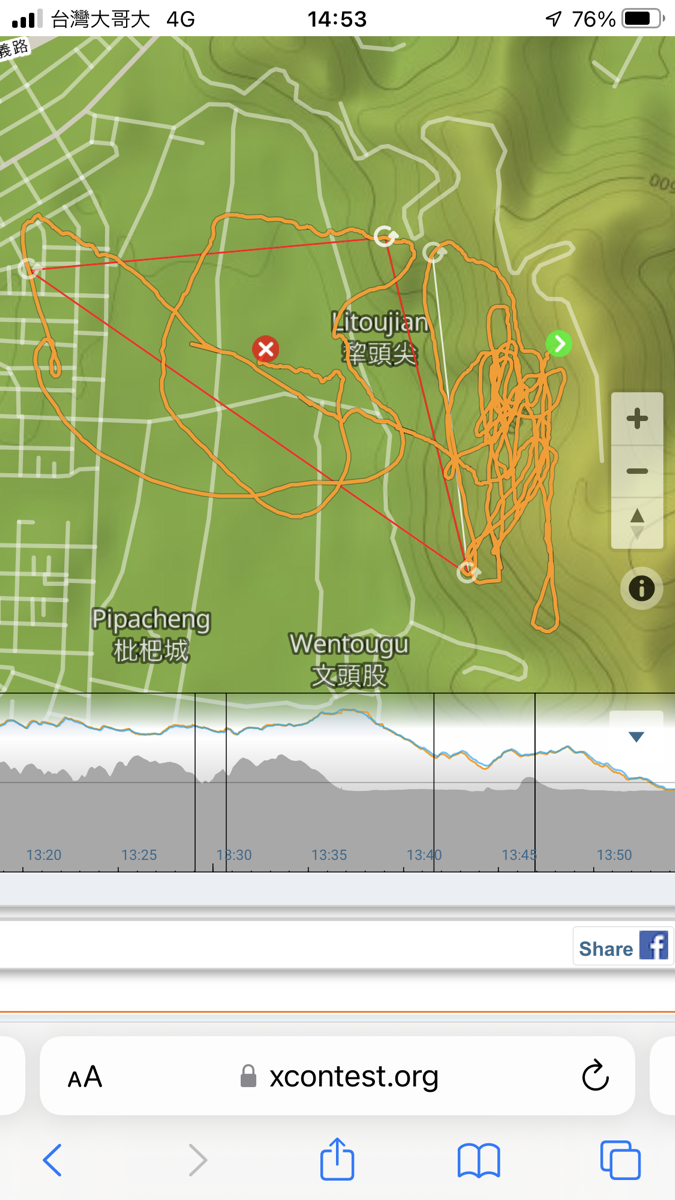Open the Safari share sheet
The height and width of the screenshot is (1200, 675).
pyautogui.click(x=337, y=1159)
